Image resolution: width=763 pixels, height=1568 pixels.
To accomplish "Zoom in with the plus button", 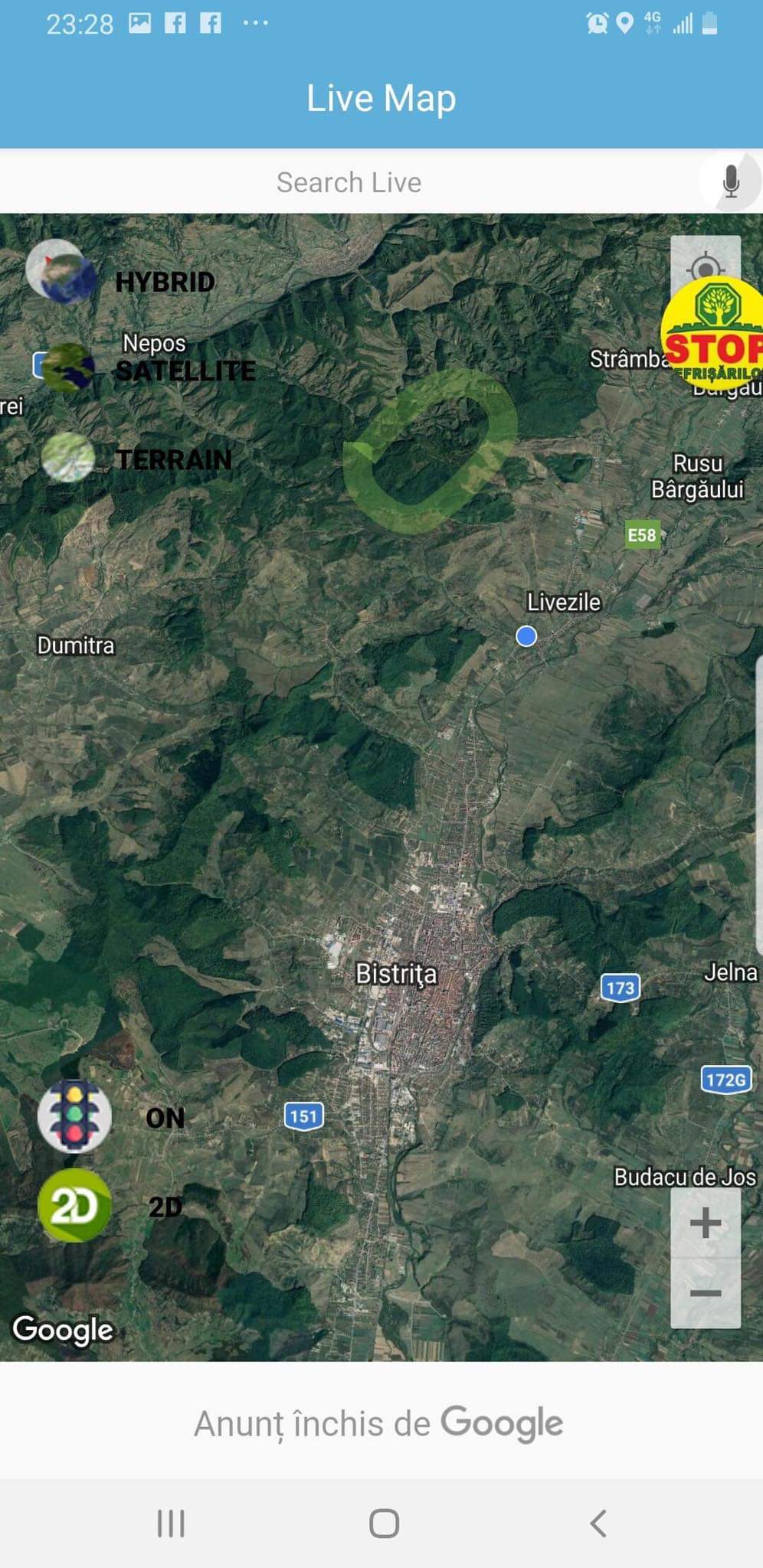I will (x=705, y=1223).
